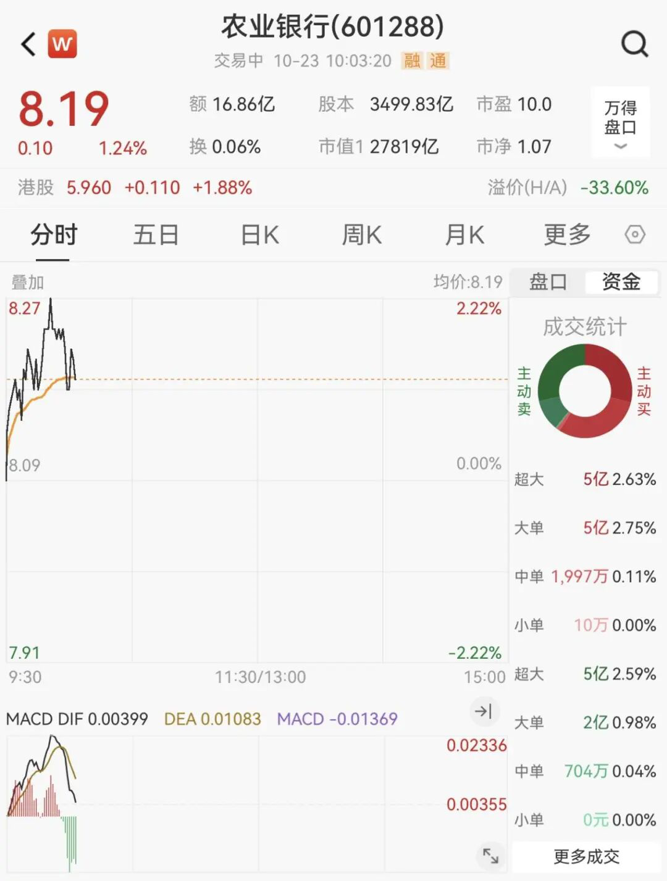Open the 更多 chart options

(567, 235)
